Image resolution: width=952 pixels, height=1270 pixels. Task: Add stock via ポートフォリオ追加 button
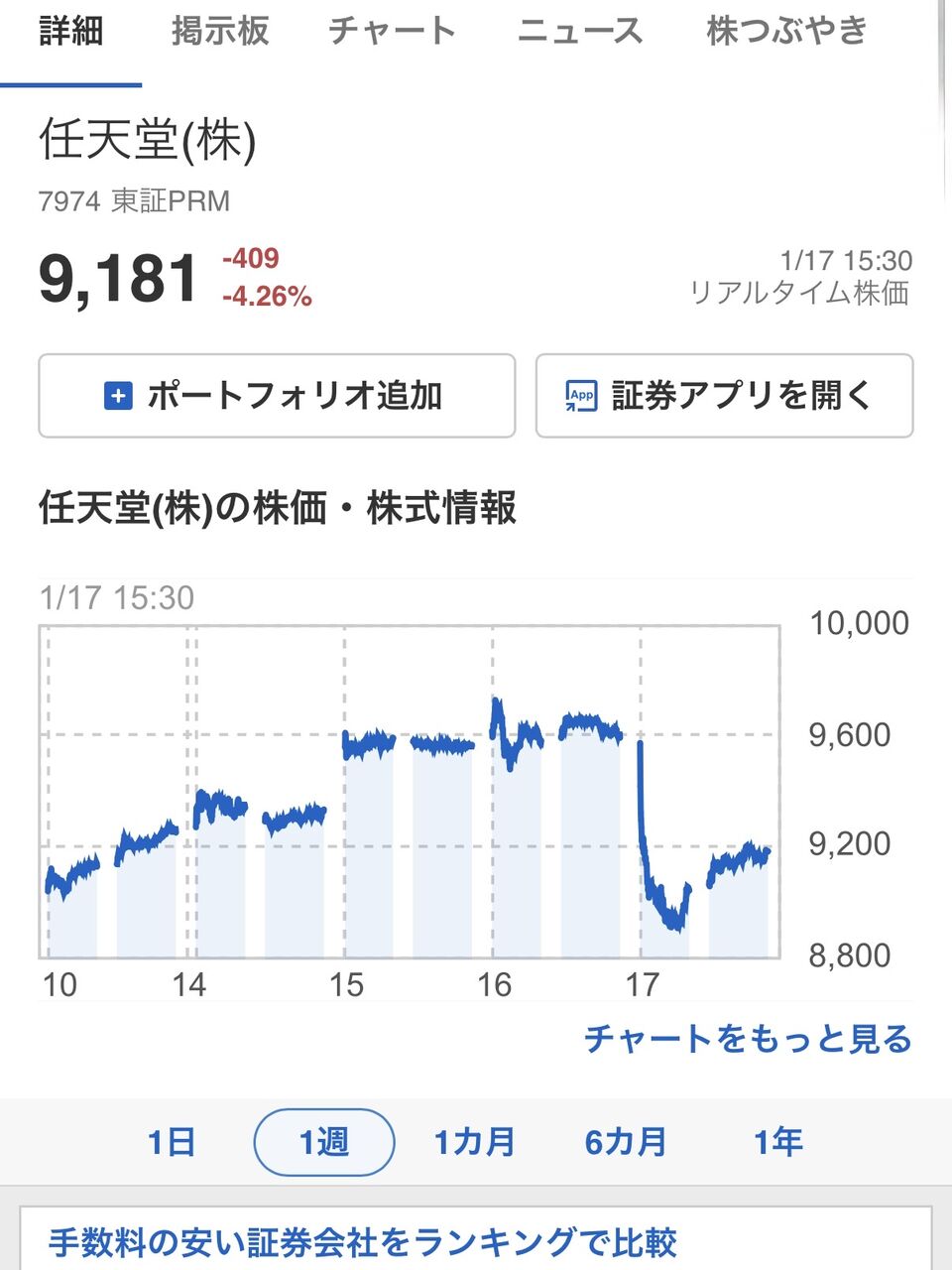coord(277,396)
